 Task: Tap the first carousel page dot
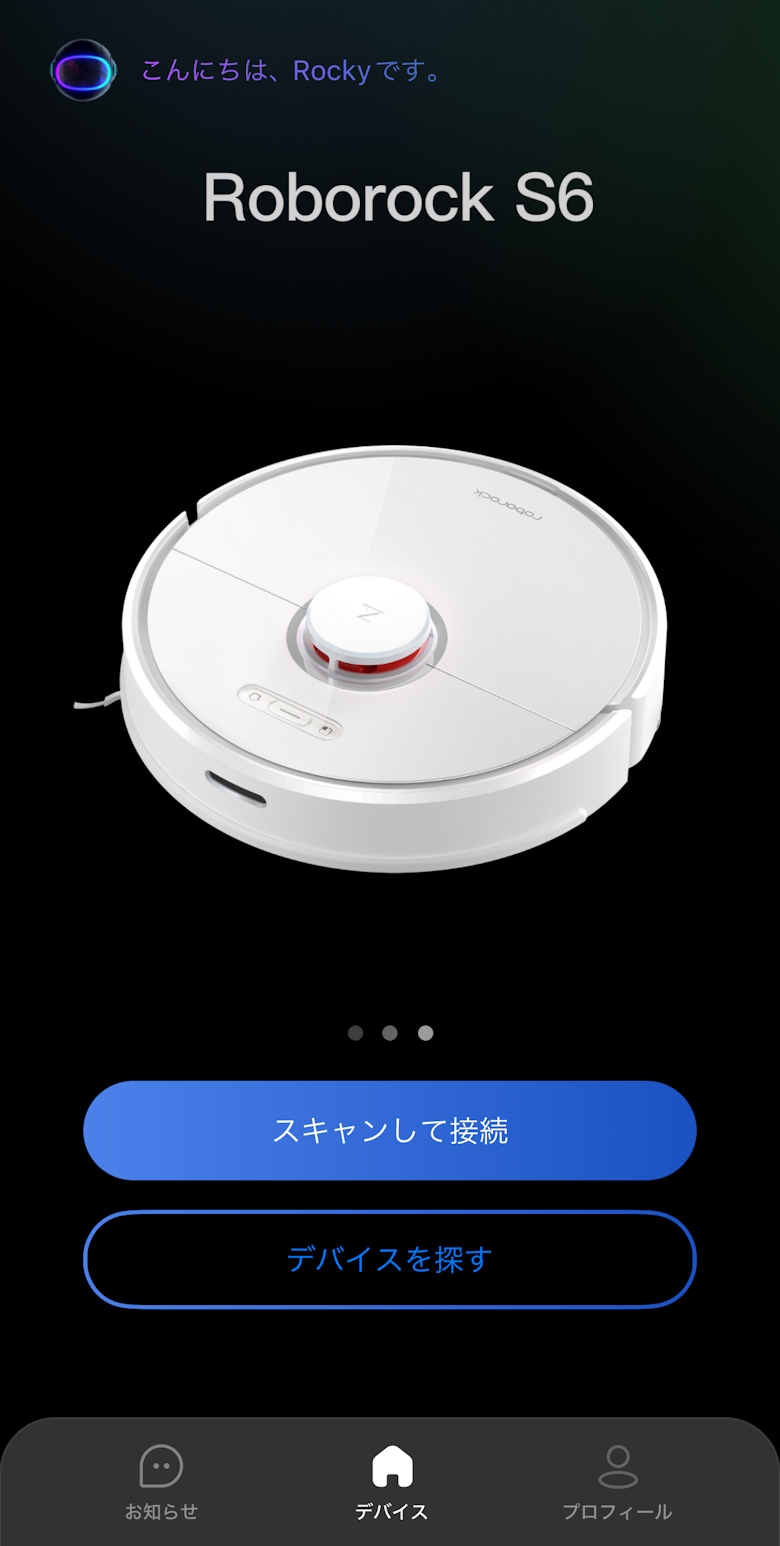point(355,1033)
